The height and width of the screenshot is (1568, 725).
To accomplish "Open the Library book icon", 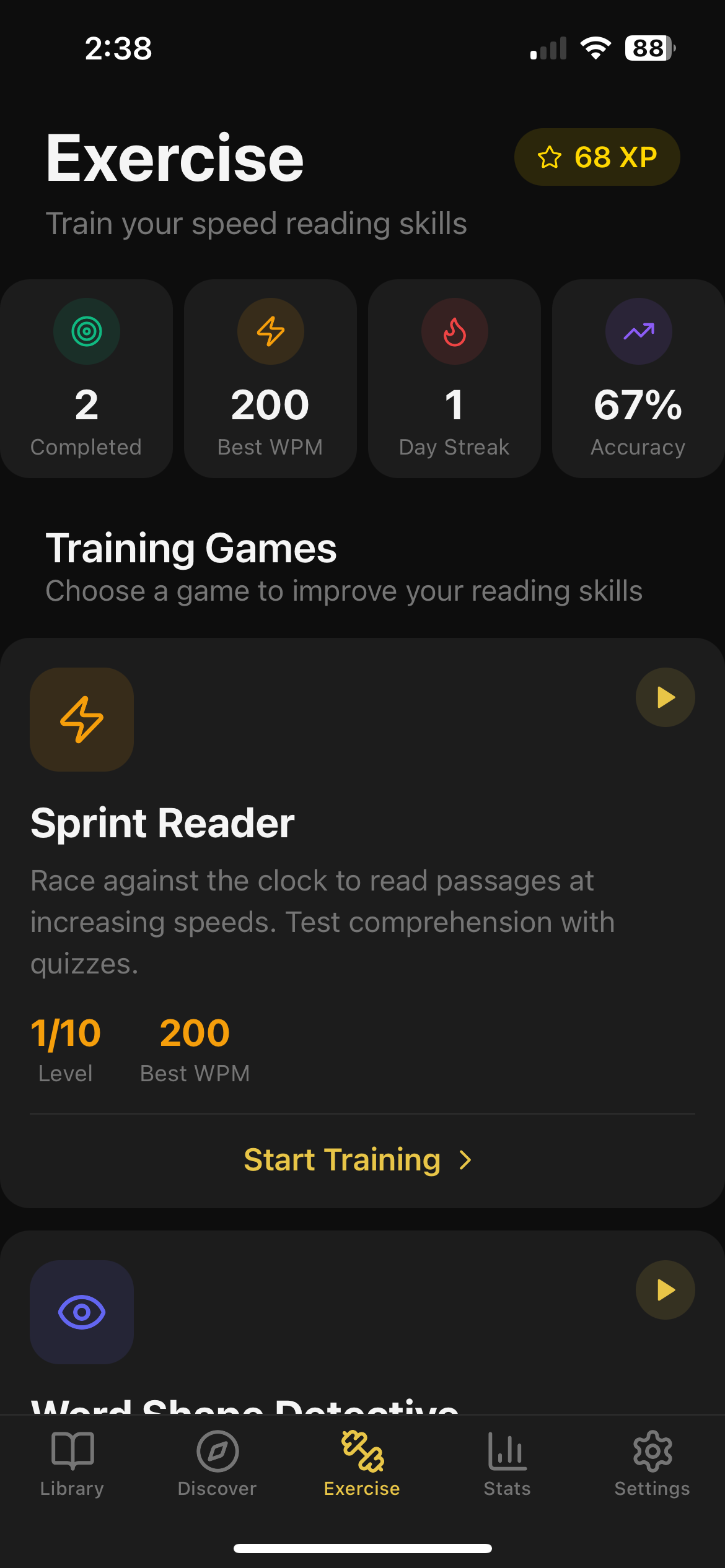I will [72, 1453].
